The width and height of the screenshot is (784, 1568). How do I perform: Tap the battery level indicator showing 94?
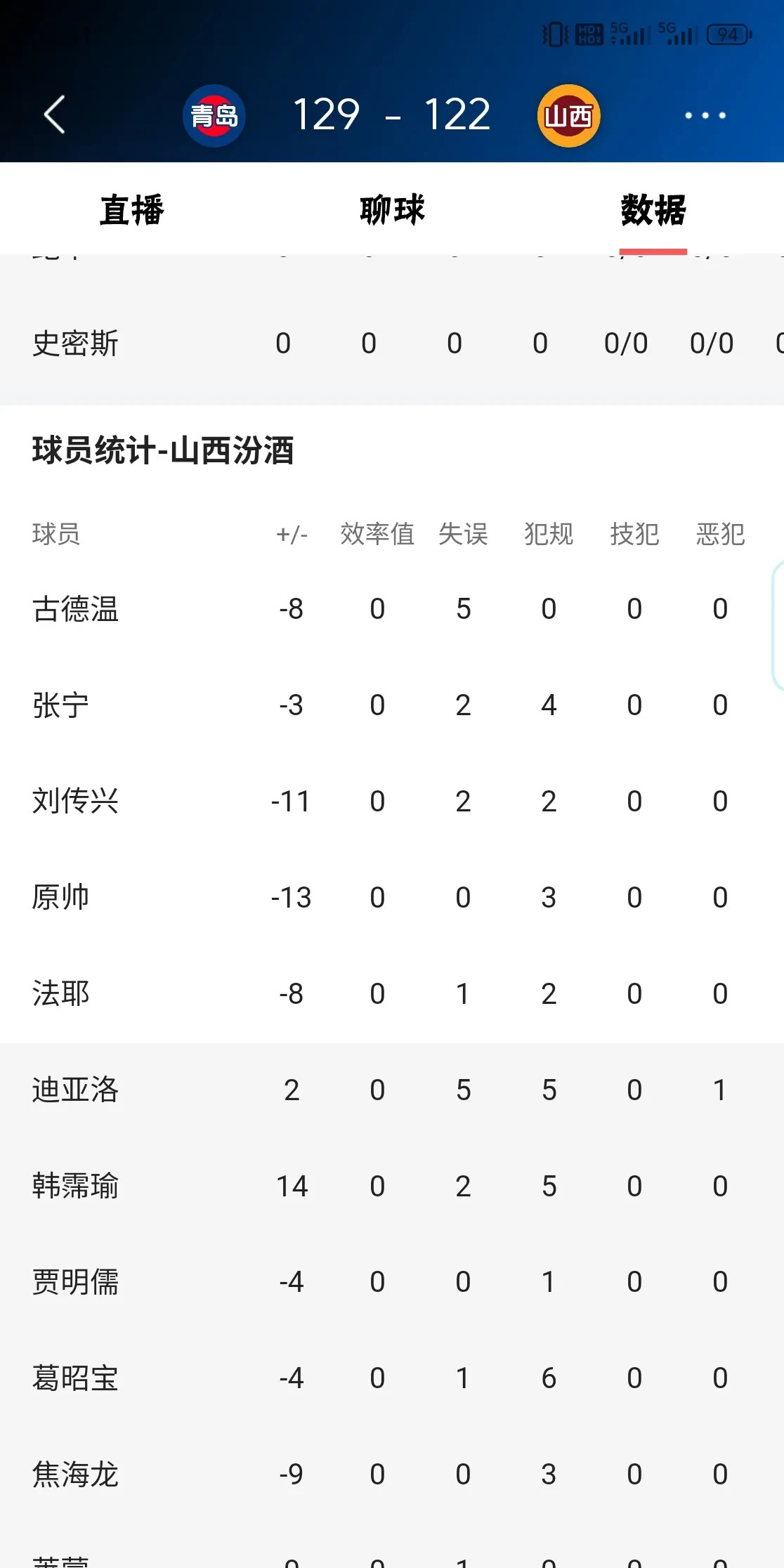pos(727,31)
